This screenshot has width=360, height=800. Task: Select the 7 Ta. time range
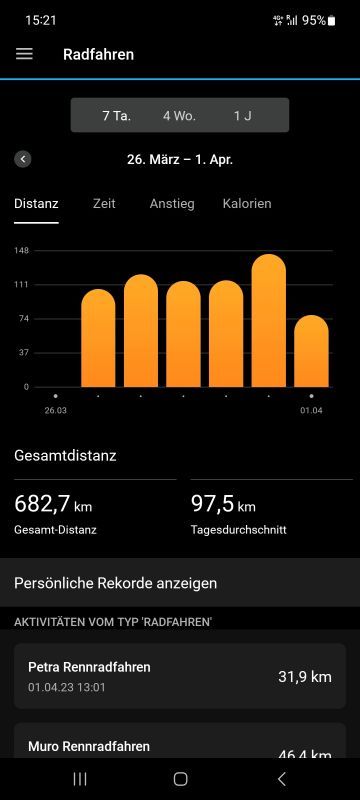tap(117, 115)
